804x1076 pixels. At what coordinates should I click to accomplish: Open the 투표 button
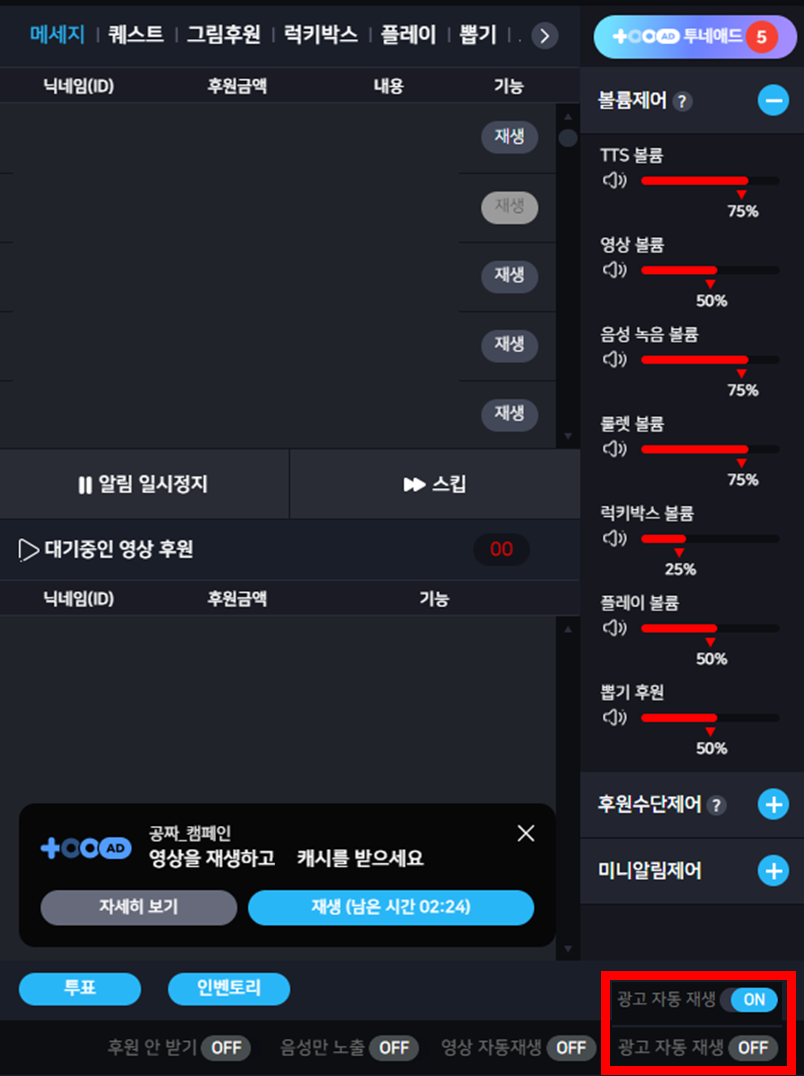click(80, 989)
